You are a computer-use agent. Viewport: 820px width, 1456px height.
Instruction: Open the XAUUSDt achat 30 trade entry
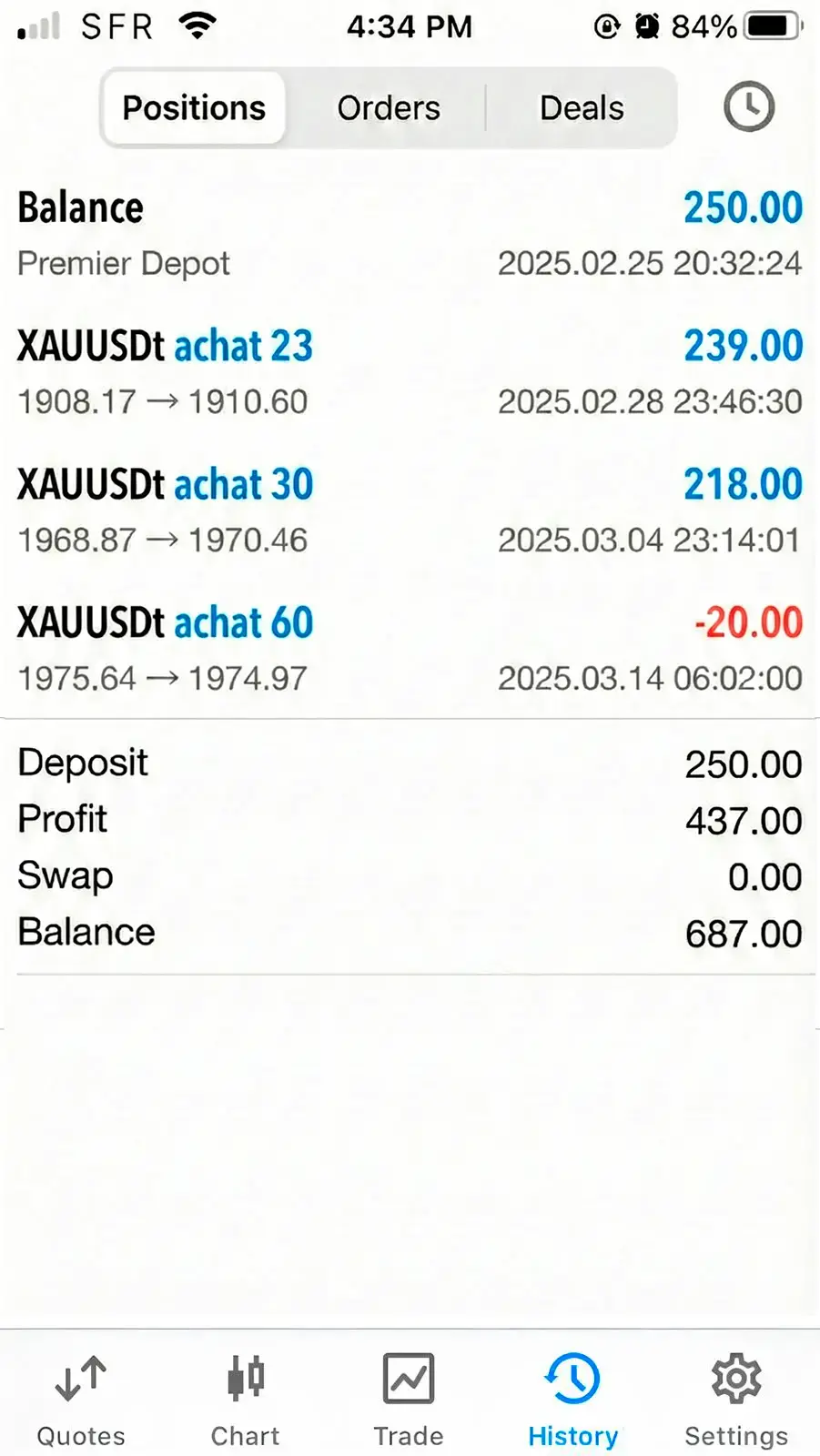pyautogui.click(x=410, y=510)
